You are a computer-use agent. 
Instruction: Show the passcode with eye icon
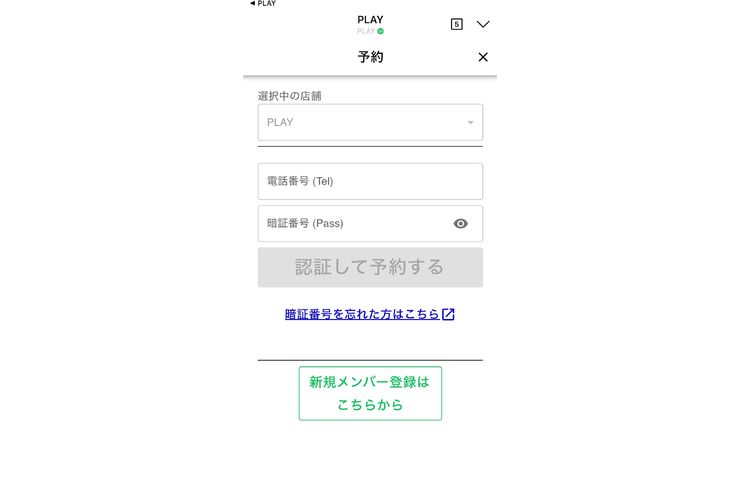tap(460, 224)
